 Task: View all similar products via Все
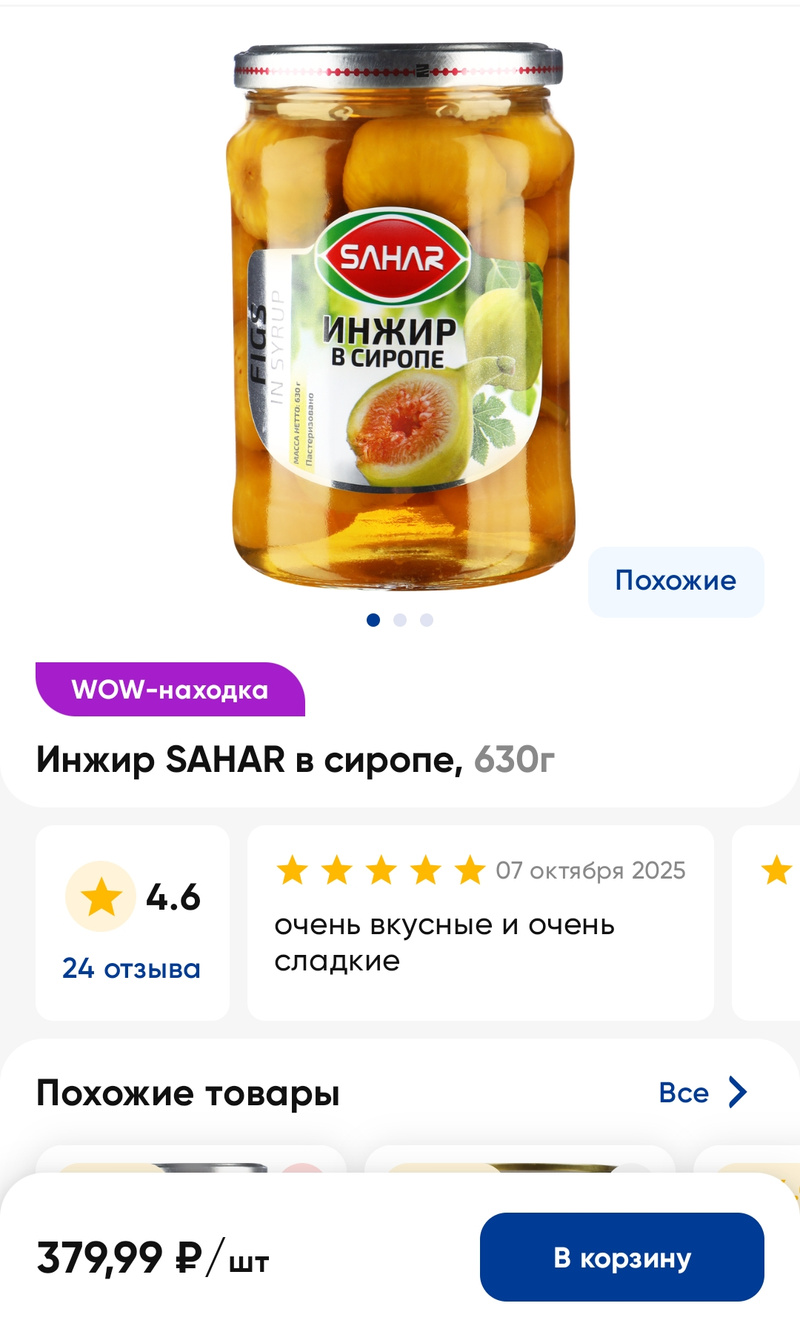(x=703, y=1092)
